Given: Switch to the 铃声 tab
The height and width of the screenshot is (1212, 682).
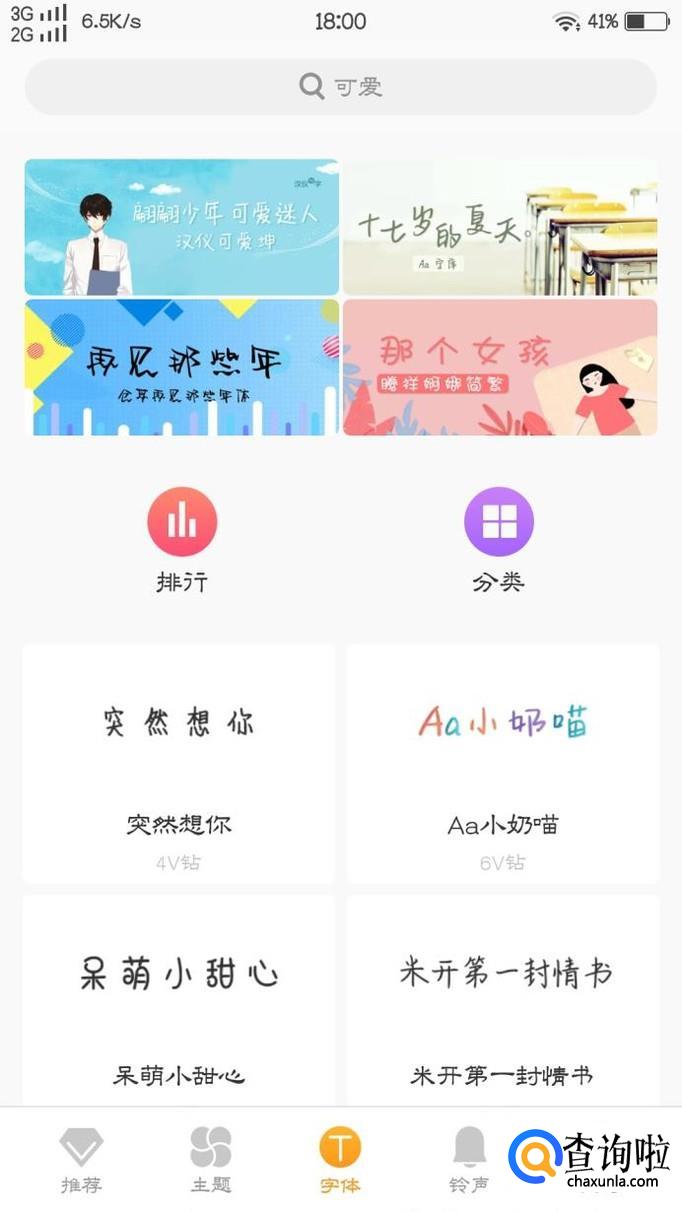Looking at the screenshot, I should [x=469, y=1160].
